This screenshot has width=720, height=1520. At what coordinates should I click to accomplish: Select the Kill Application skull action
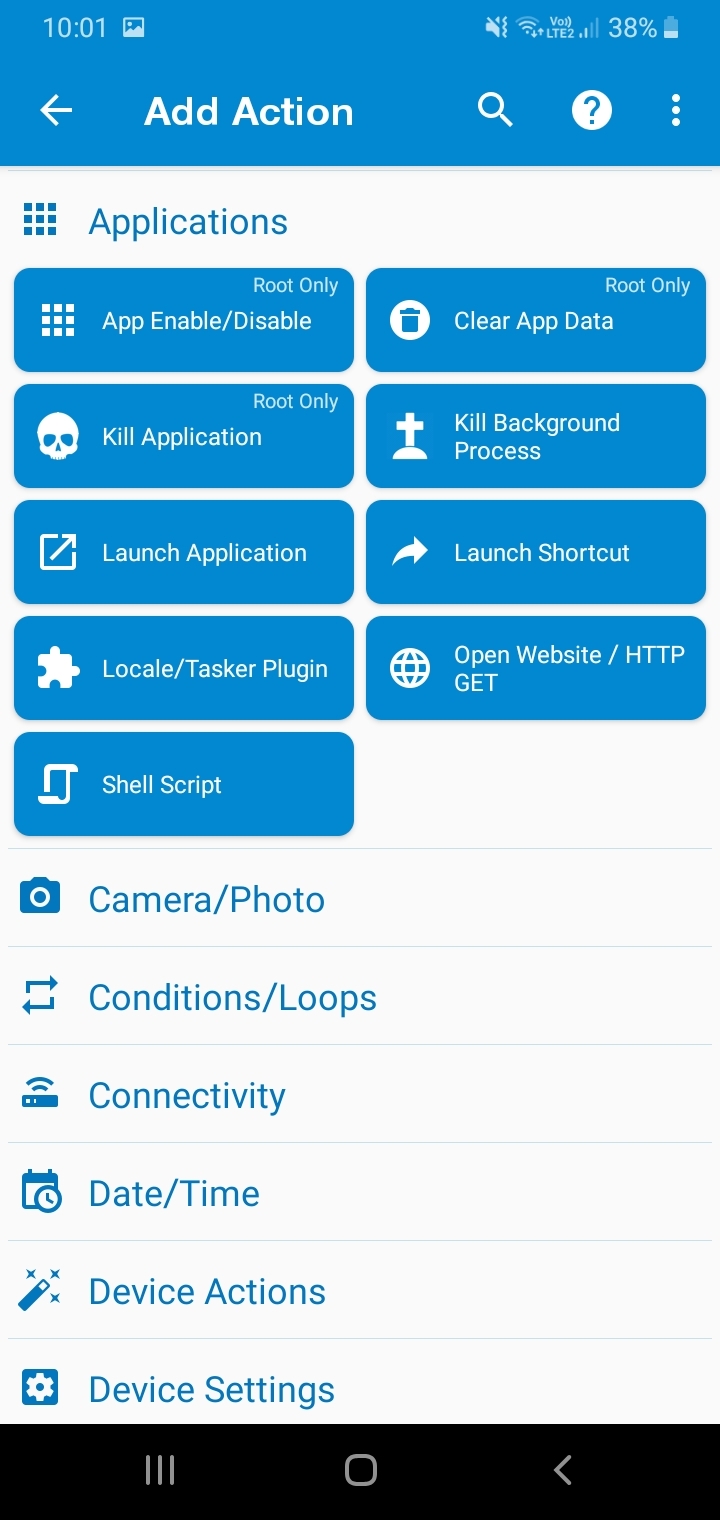pyautogui.click(x=183, y=436)
